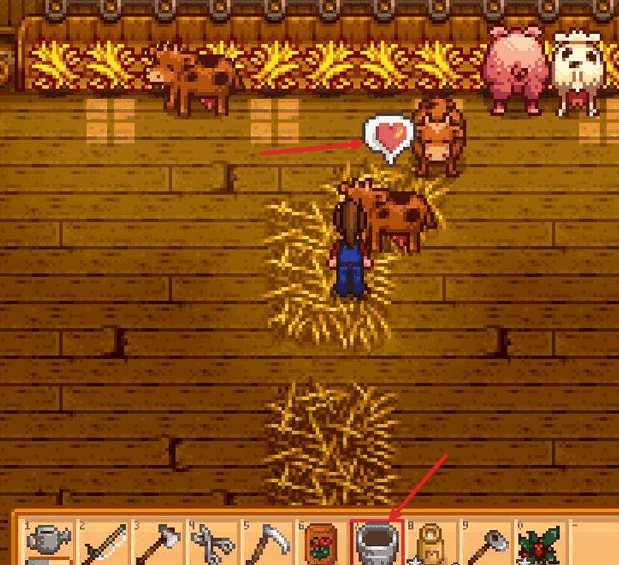This screenshot has width=619, height=565.
Task: Pick the shears from the toolbar
Action: pos(208,543)
